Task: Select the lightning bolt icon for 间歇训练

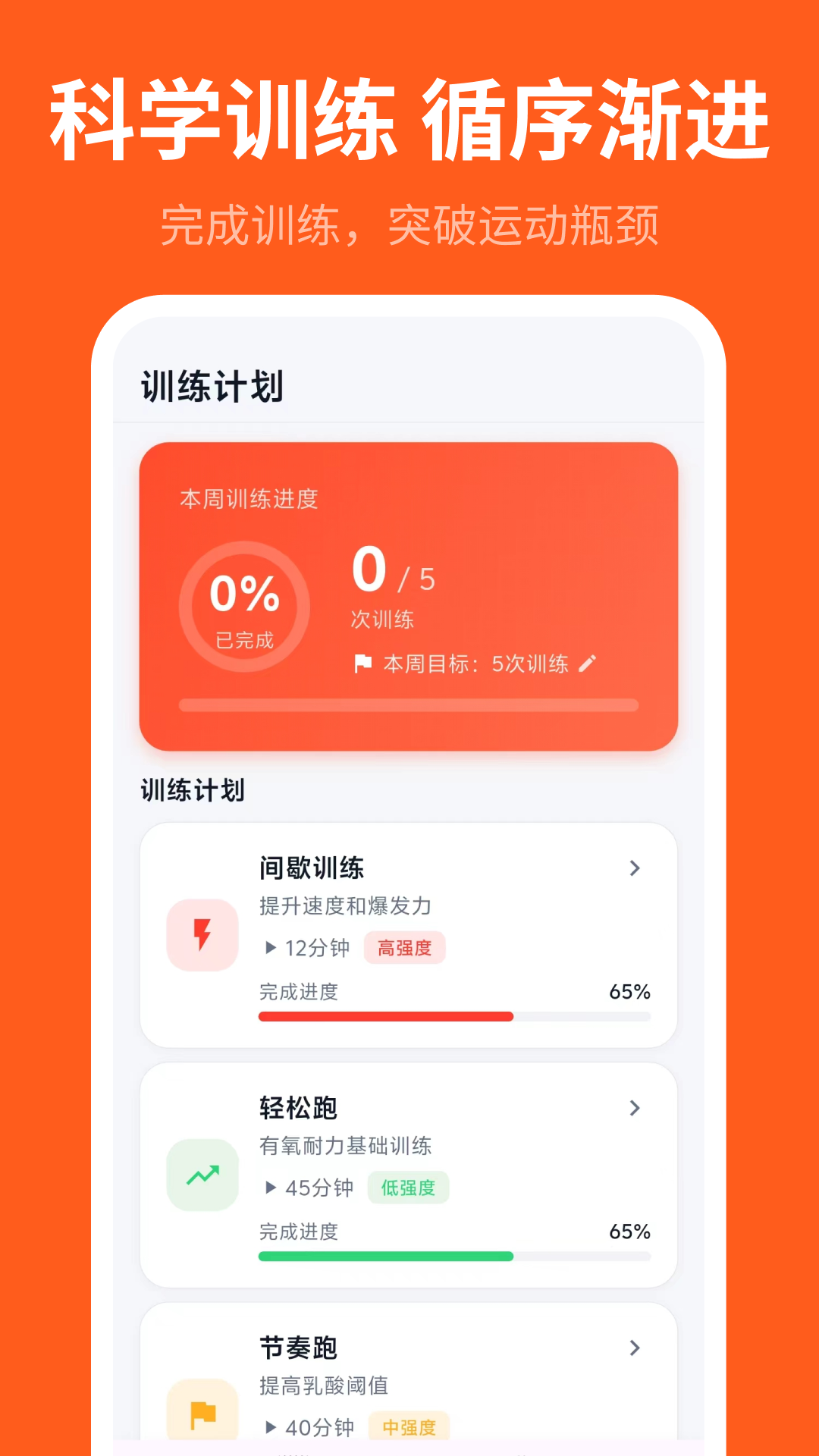Action: tap(202, 934)
